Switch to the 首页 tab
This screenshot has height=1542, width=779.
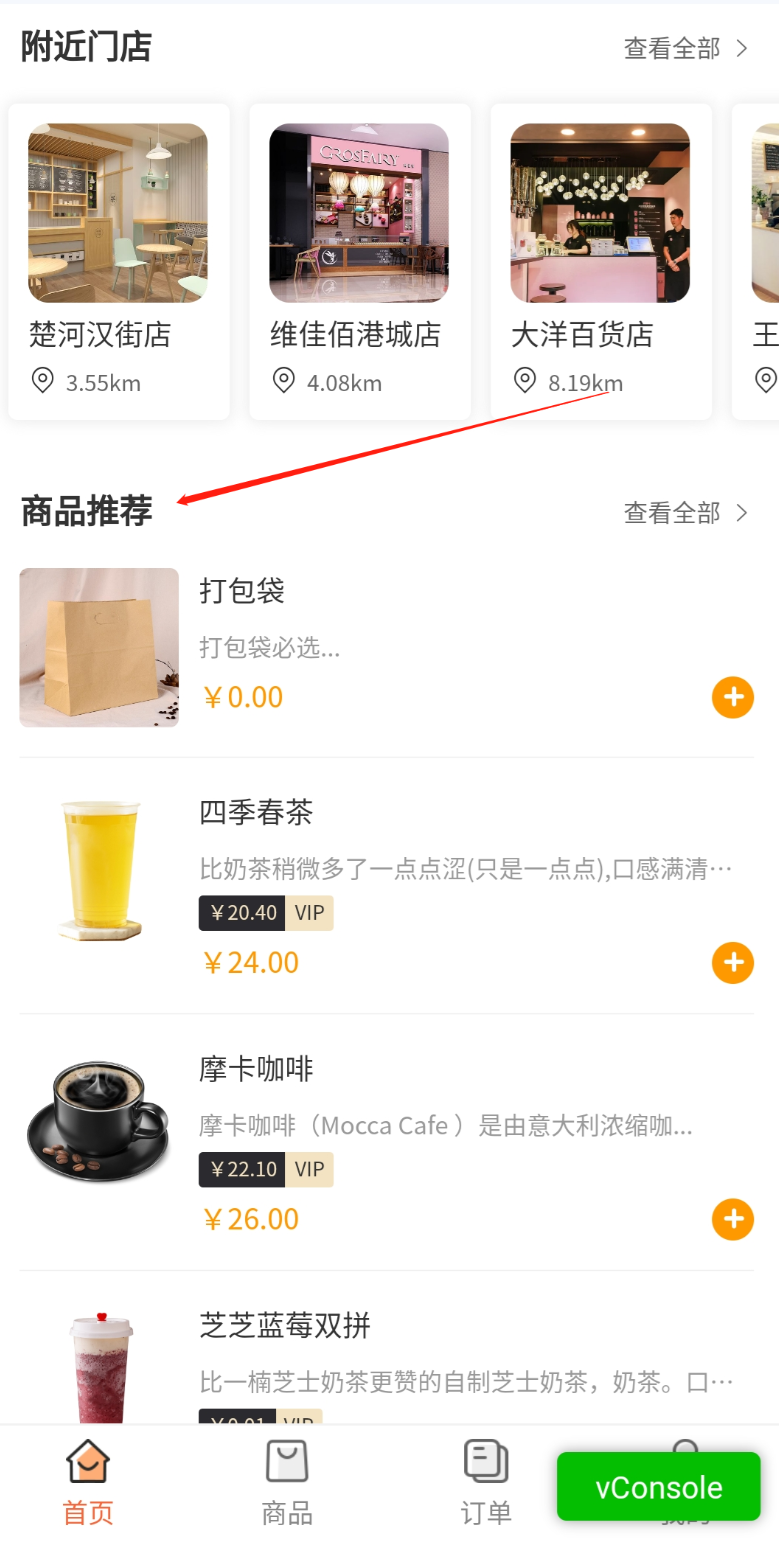click(x=88, y=1483)
